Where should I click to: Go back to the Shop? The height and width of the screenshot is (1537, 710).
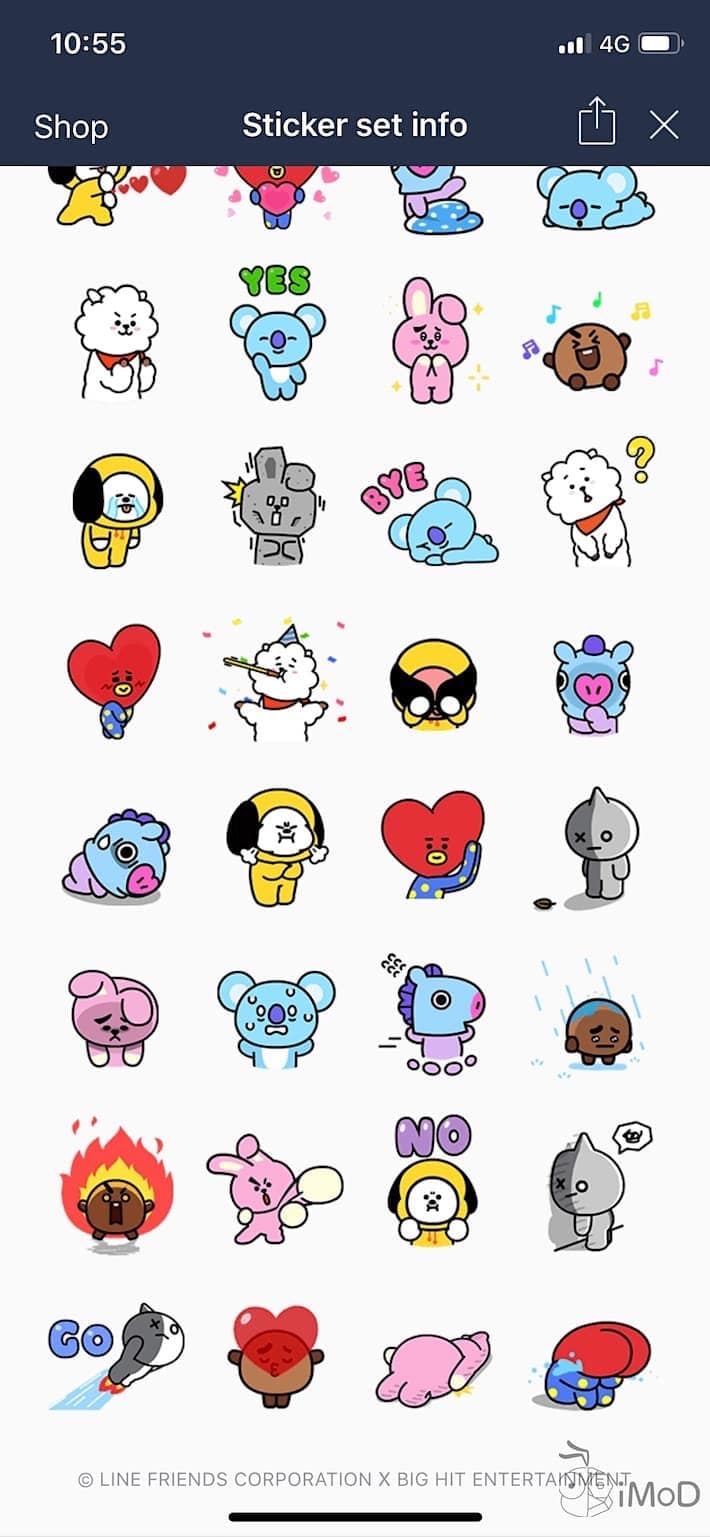pyautogui.click(x=71, y=126)
